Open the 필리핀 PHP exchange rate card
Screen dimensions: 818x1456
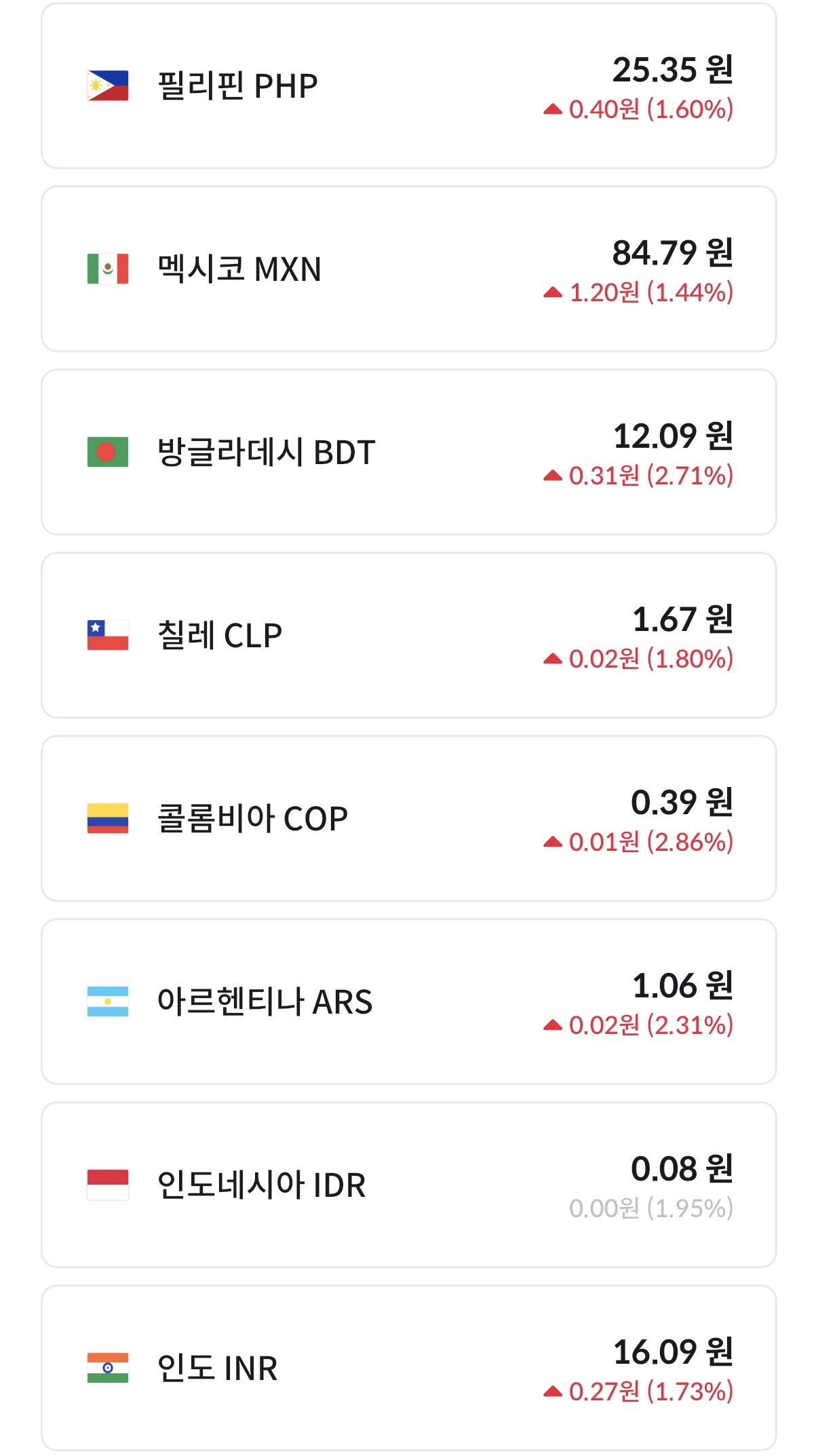click(408, 86)
